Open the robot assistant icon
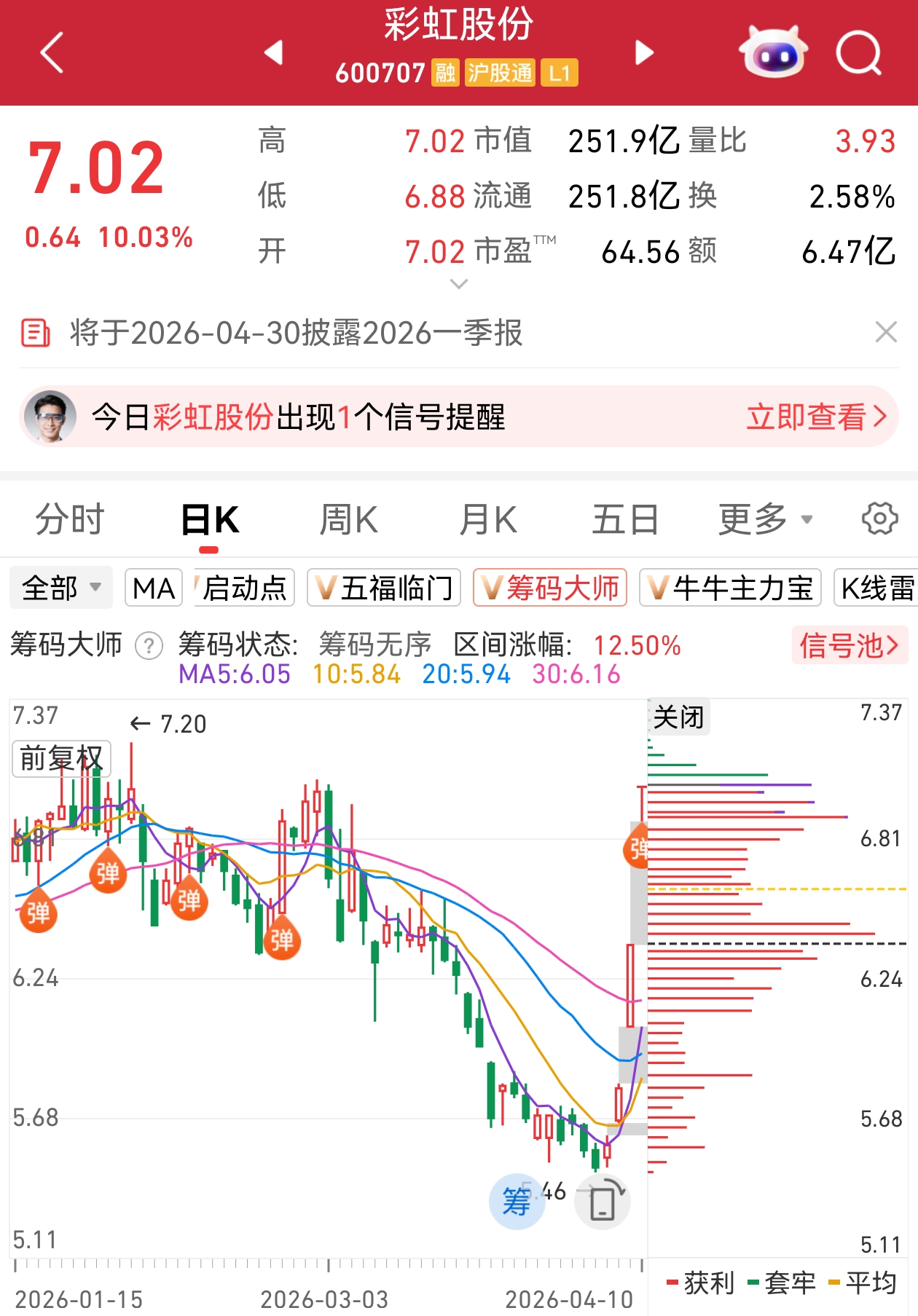The height and width of the screenshot is (1316, 918). coord(774,52)
